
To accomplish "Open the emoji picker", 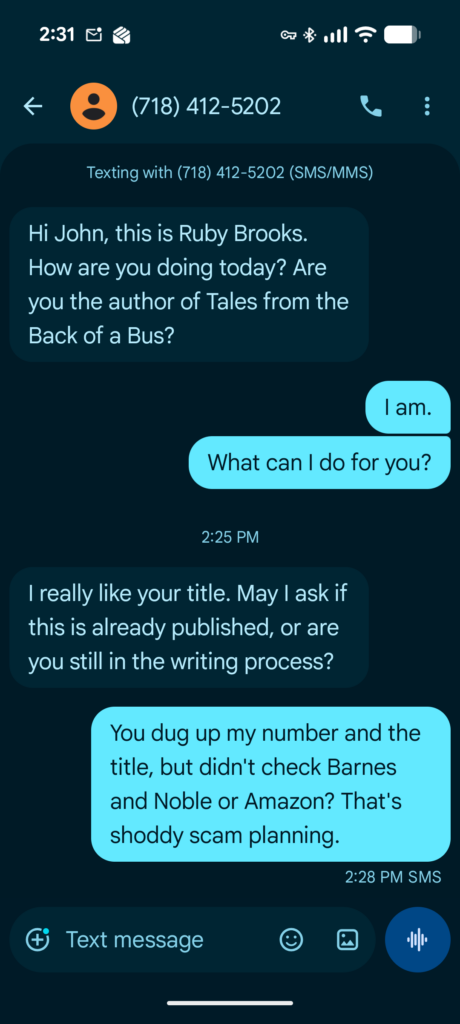I will [x=291, y=940].
